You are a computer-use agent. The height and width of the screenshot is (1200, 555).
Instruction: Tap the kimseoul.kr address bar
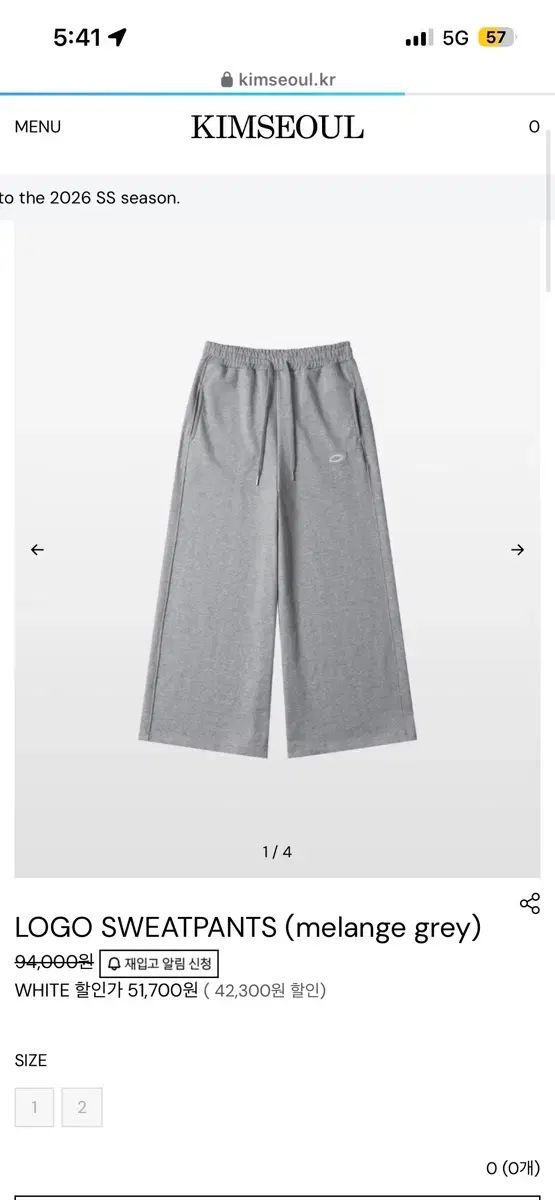[x=277, y=79]
